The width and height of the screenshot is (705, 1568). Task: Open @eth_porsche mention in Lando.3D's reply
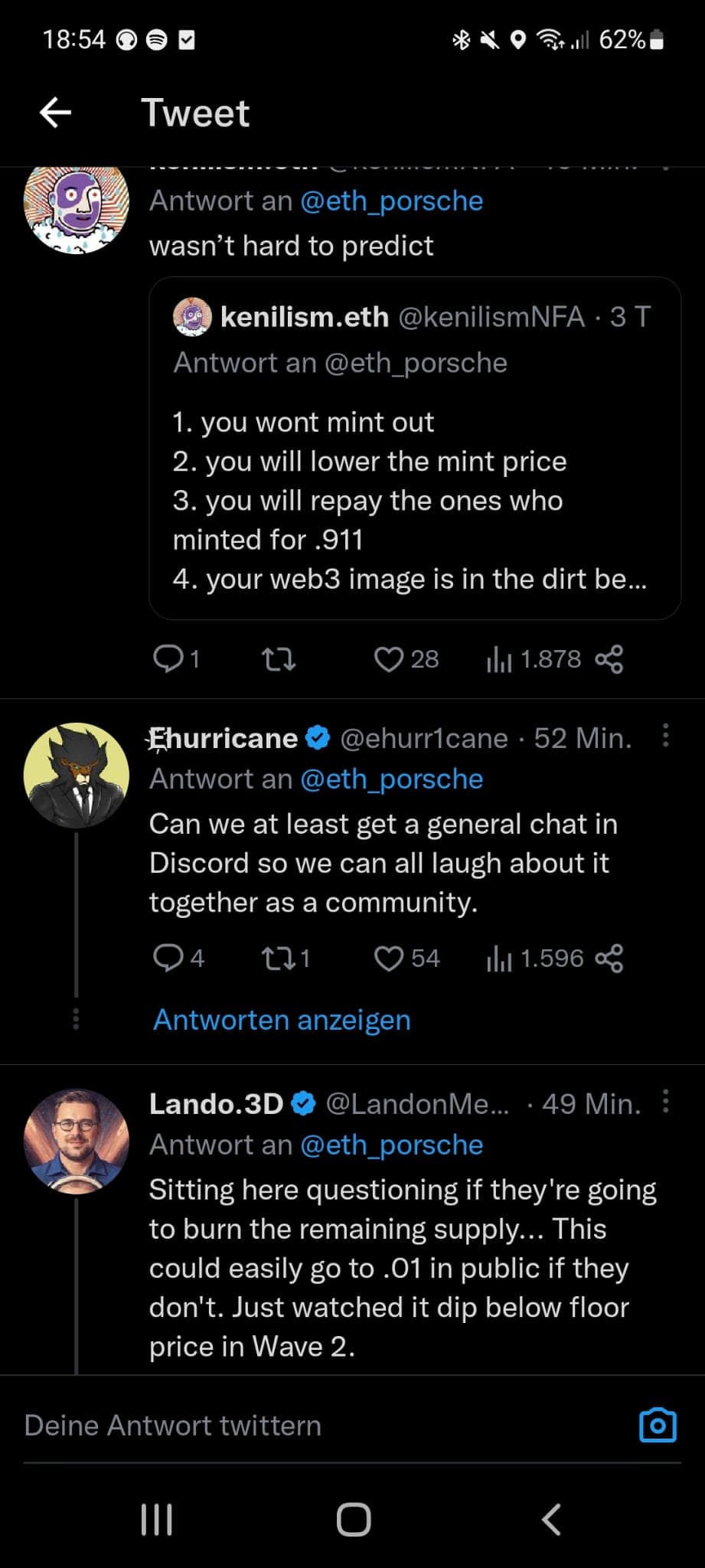click(x=392, y=1144)
